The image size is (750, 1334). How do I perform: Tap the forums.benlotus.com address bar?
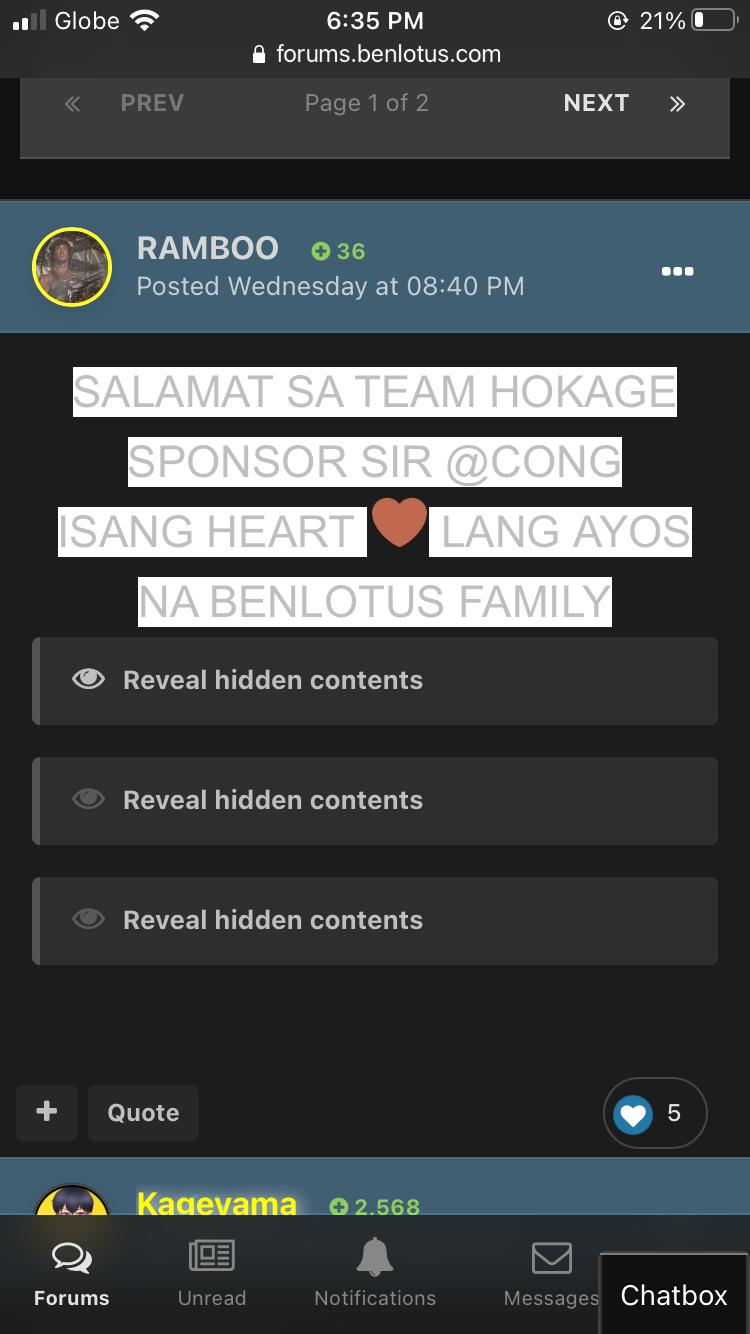point(376,54)
